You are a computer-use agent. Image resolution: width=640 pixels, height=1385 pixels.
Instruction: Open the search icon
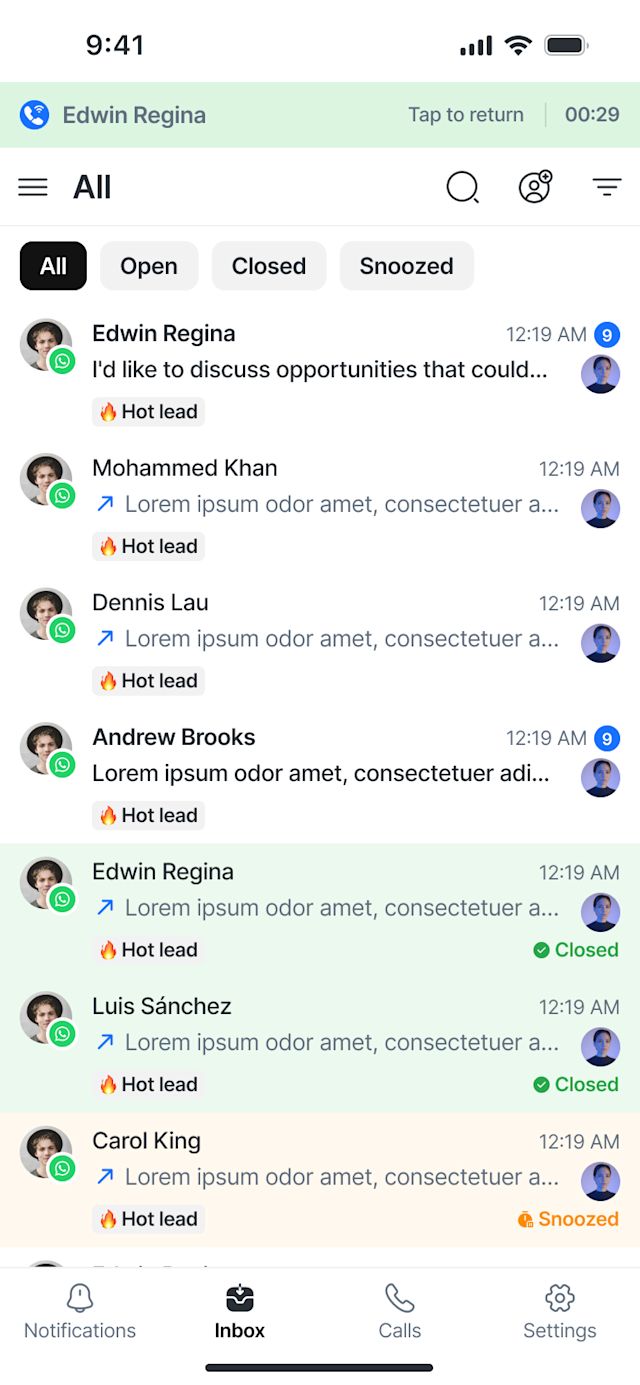pos(462,187)
